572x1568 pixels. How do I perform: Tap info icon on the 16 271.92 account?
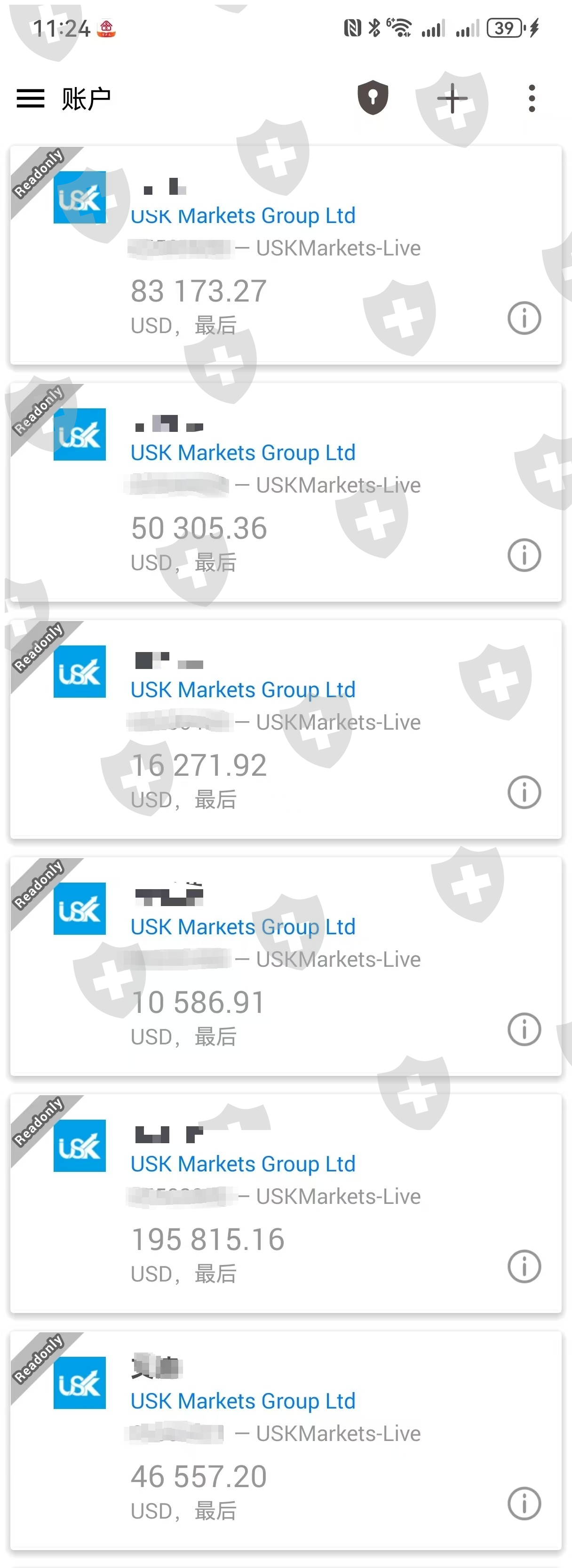coord(524,792)
